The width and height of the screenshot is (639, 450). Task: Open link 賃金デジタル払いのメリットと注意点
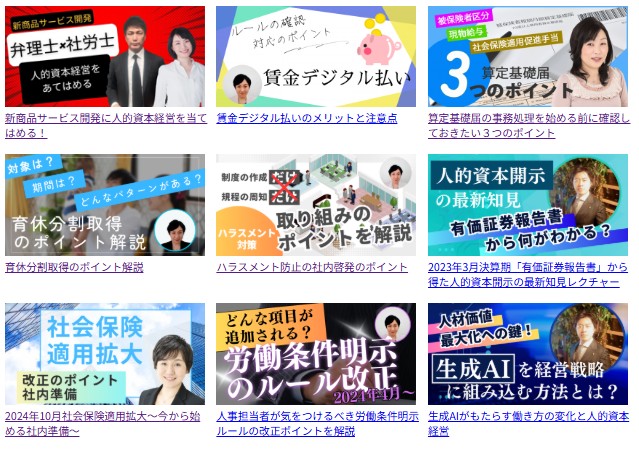click(x=306, y=118)
